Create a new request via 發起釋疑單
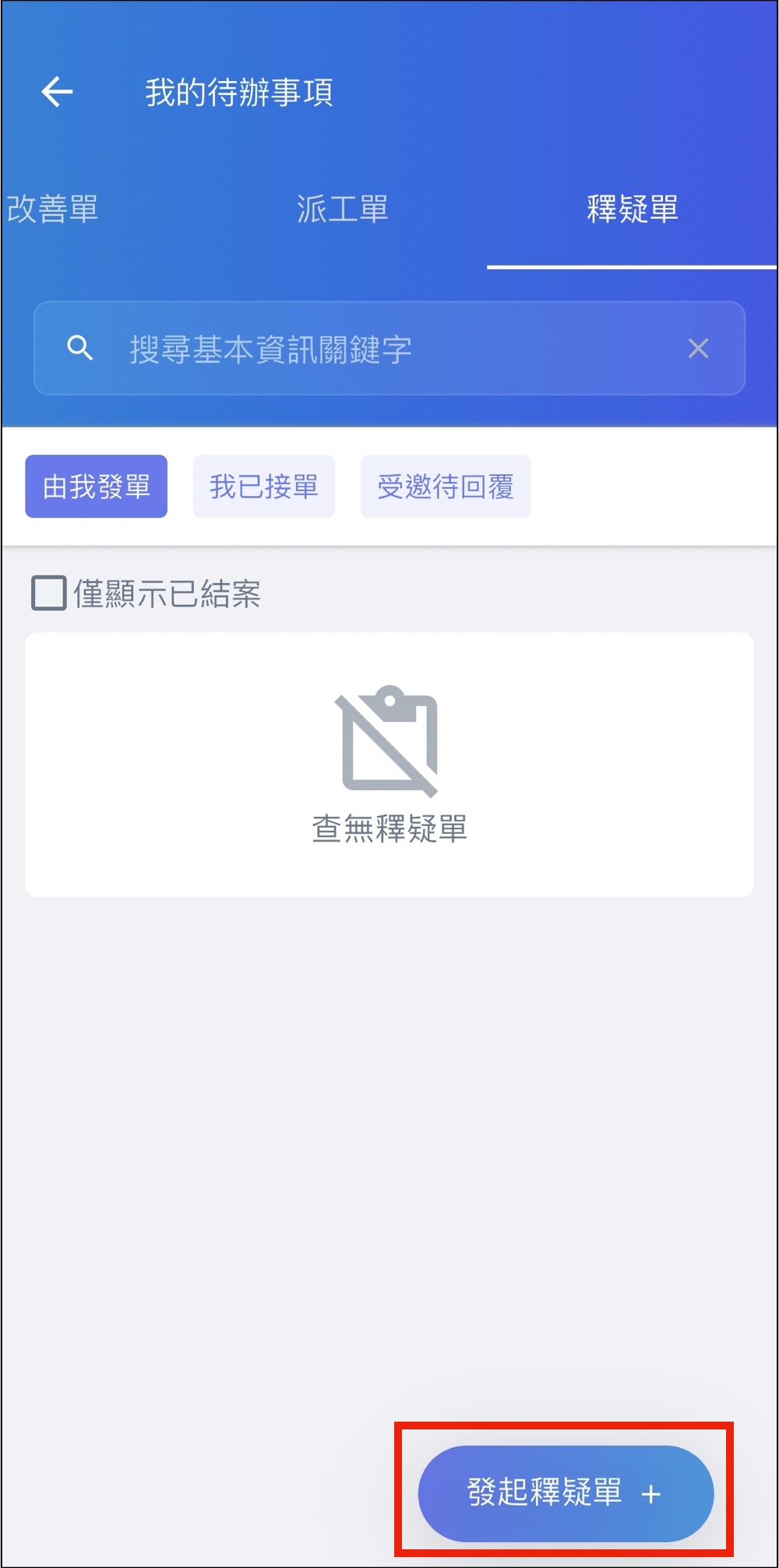The height and width of the screenshot is (1568, 779). click(566, 1492)
